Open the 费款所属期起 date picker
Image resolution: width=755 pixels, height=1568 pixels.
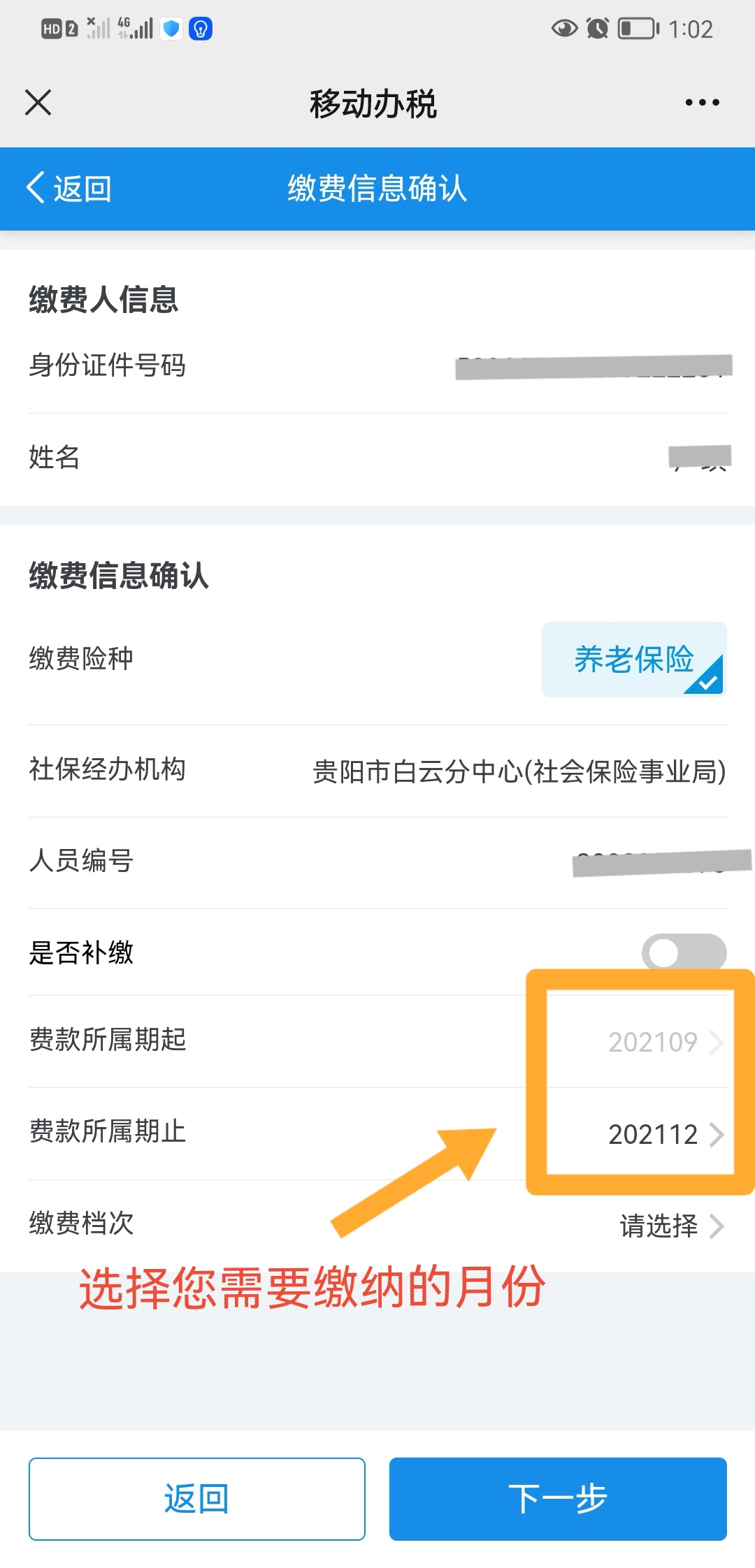(377, 1041)
